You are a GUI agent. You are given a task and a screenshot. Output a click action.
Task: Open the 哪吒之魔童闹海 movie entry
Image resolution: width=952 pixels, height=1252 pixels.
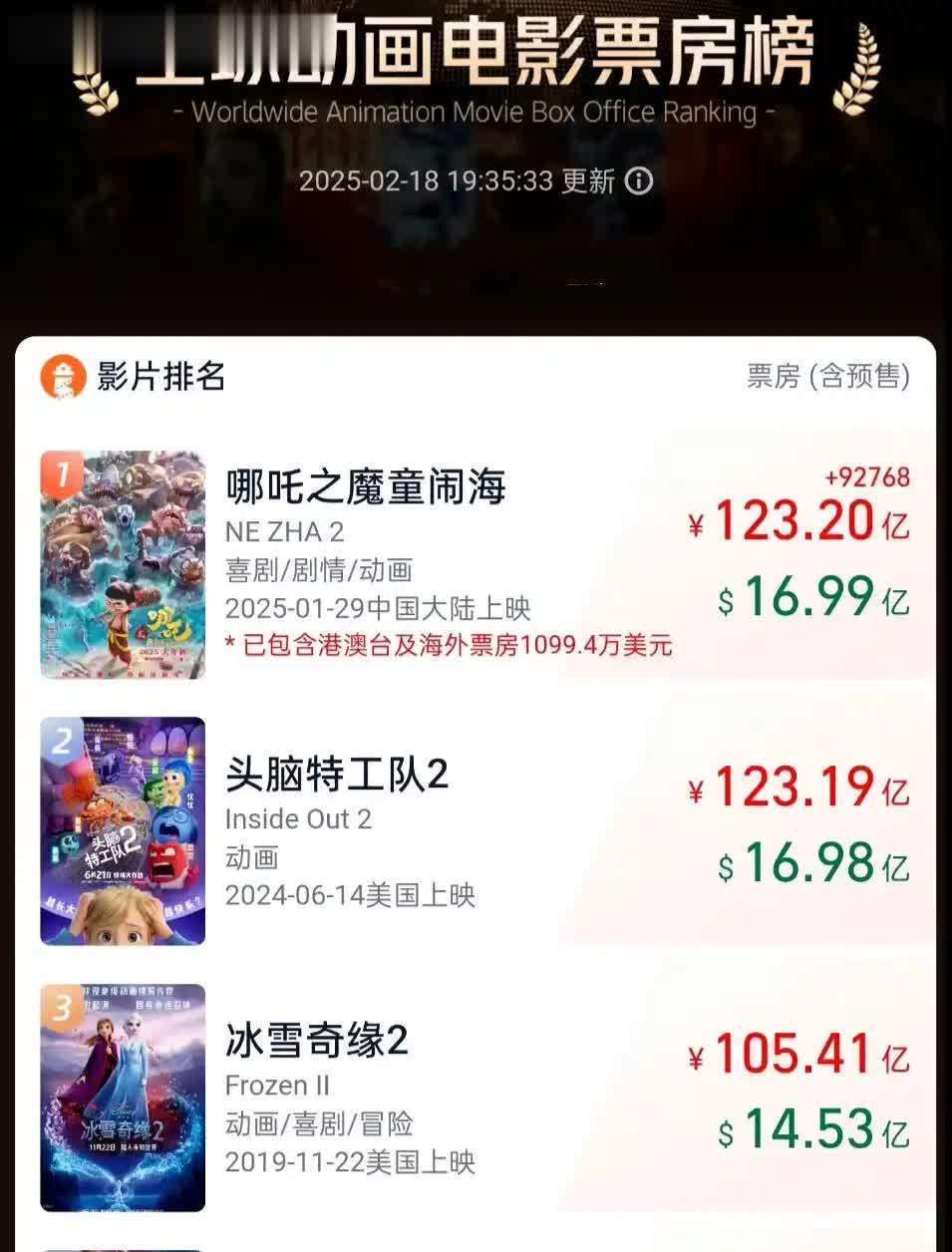click(367, 487)
